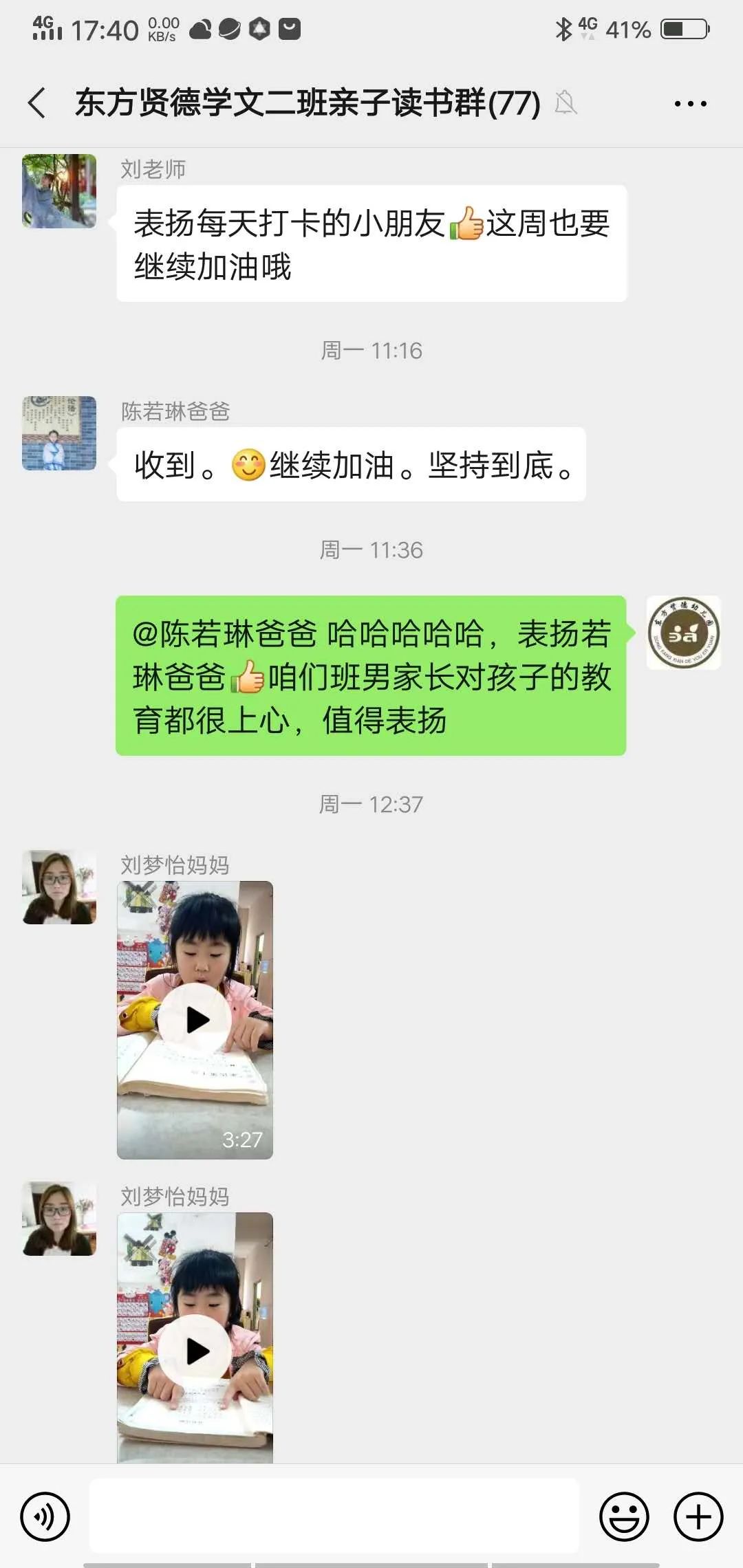Play the 3:27 video from 刘梦怡妈妈
Screen dimensions: 743x1568
pyautogui.click(x=195, y=1020)
